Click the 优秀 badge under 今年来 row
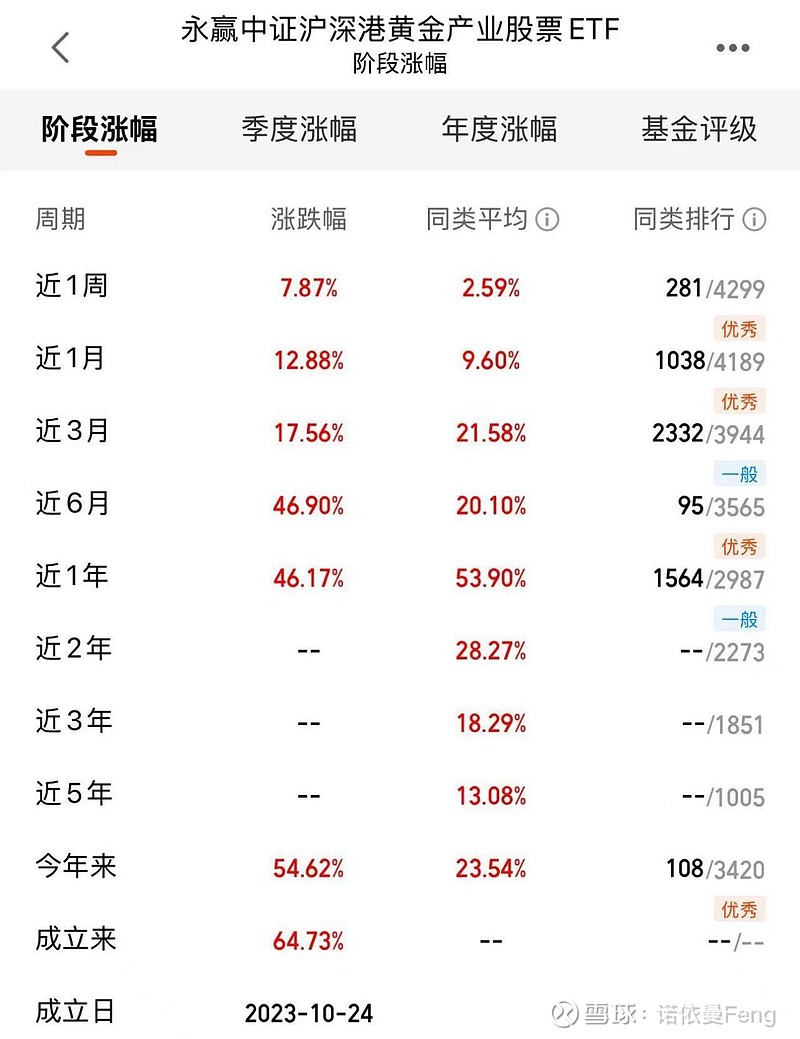The width and height of the screenshot is (800, 1039). (x=739, y=907)
